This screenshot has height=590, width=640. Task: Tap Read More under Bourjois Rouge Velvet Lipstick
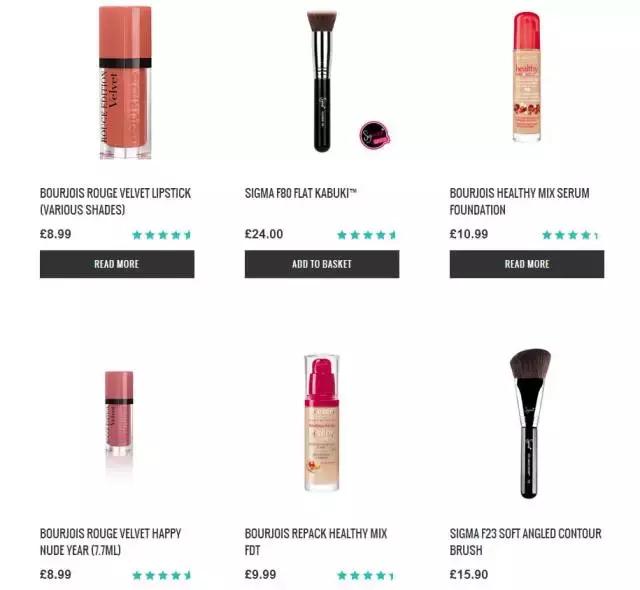coord(117,264)
